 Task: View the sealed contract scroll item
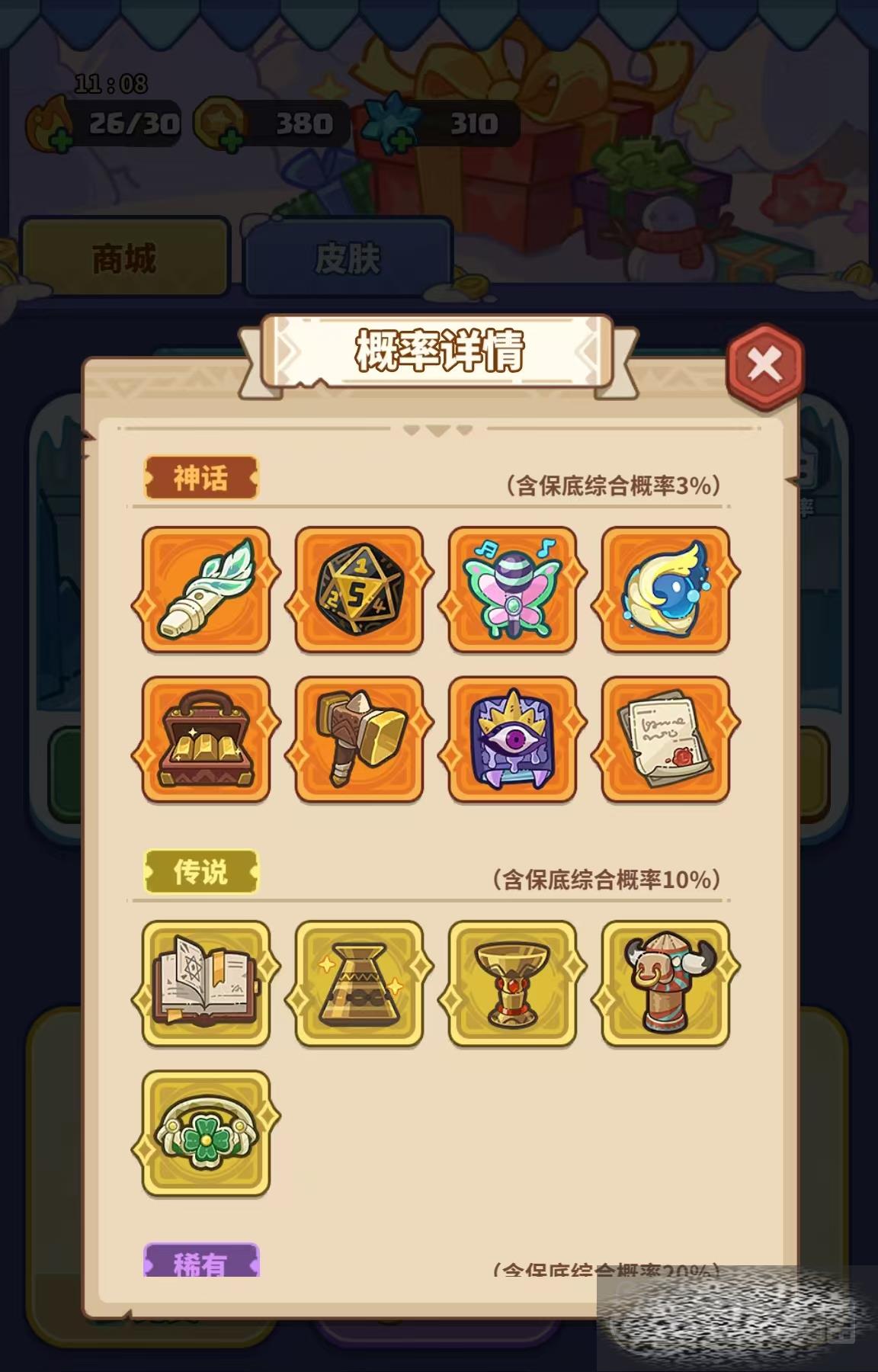(x=665, y=739)
